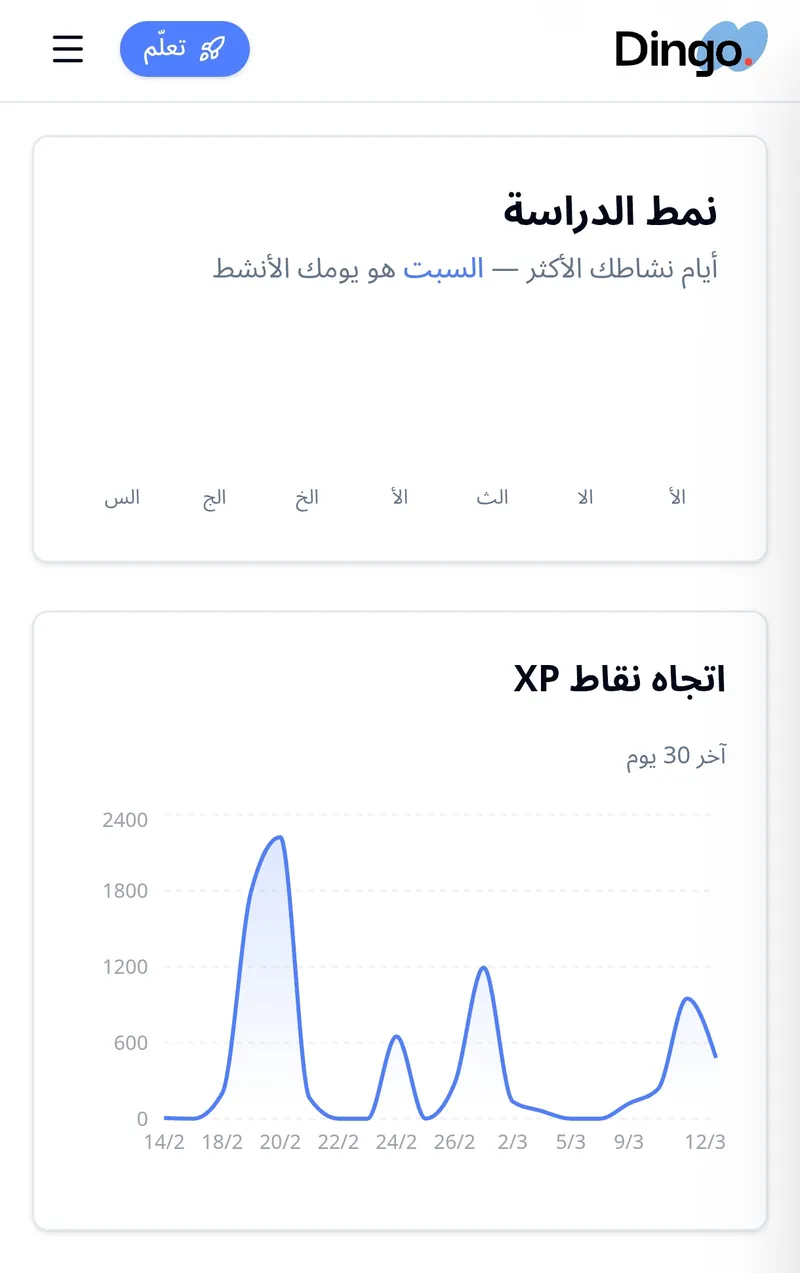Select the الث day label on the chart
The width and height of the screenshot is (800, 1273).
coord(491,496)
